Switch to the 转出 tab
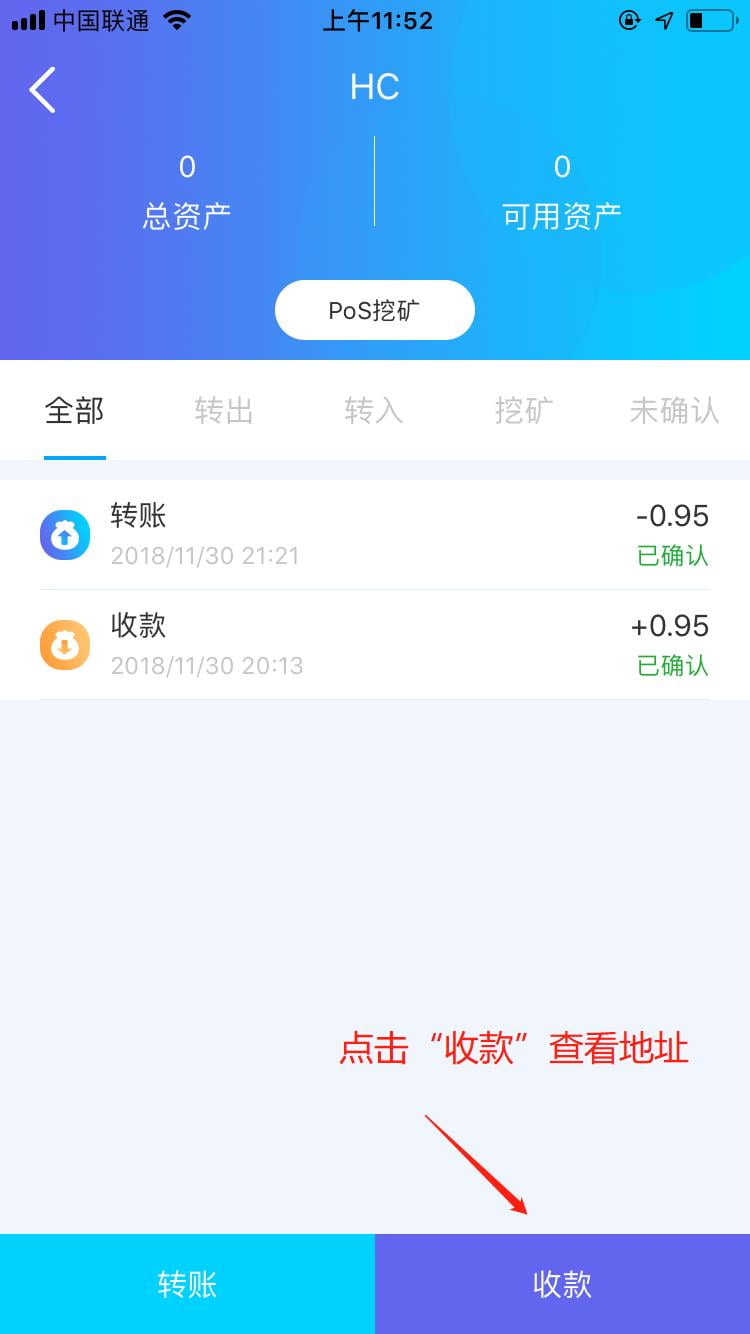 point(224,410)
